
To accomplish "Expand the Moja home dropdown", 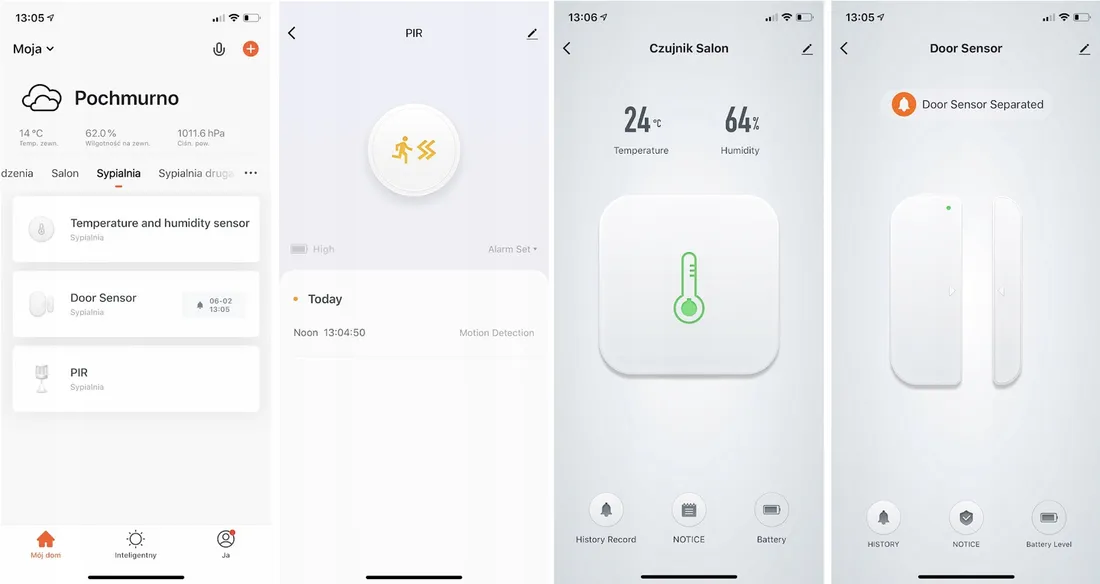I will (34, 49).
